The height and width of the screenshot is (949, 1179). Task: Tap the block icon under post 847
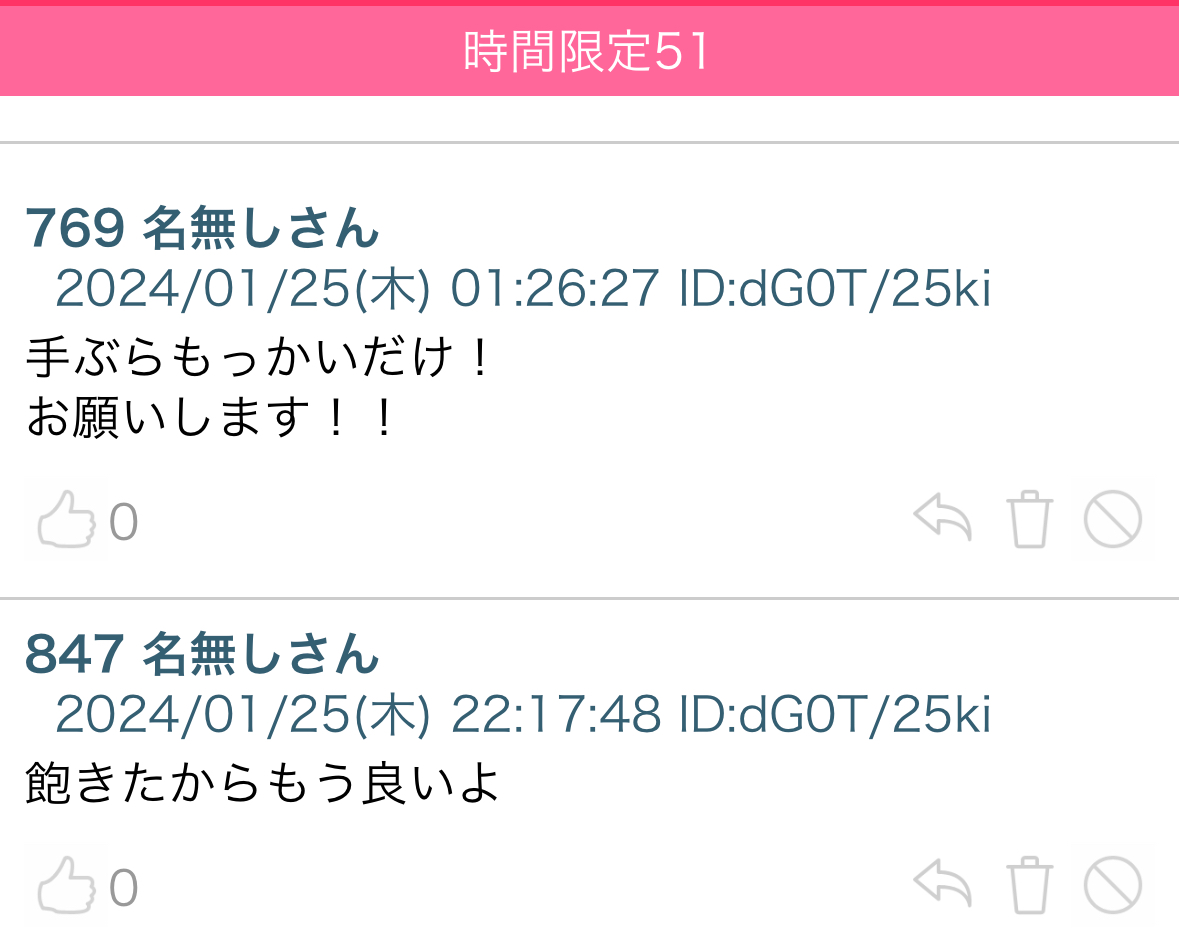[x=1112, y=886]
